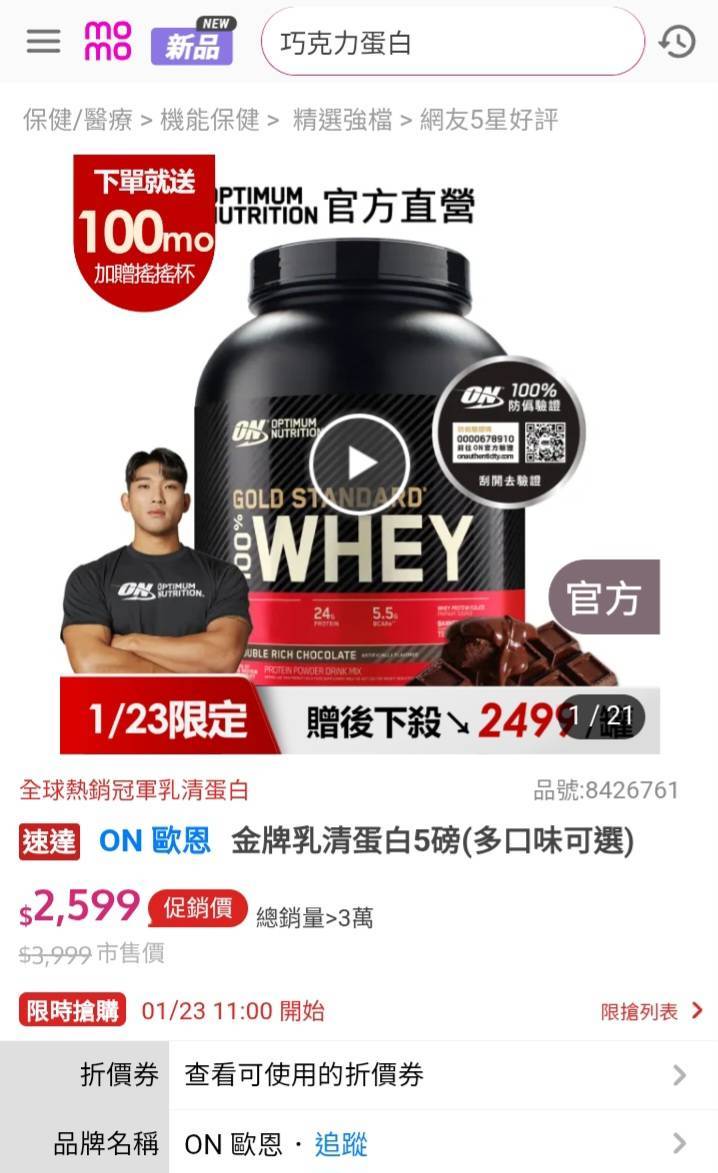Expand the 品牌名稱 row chevron

pos(680,1143)
